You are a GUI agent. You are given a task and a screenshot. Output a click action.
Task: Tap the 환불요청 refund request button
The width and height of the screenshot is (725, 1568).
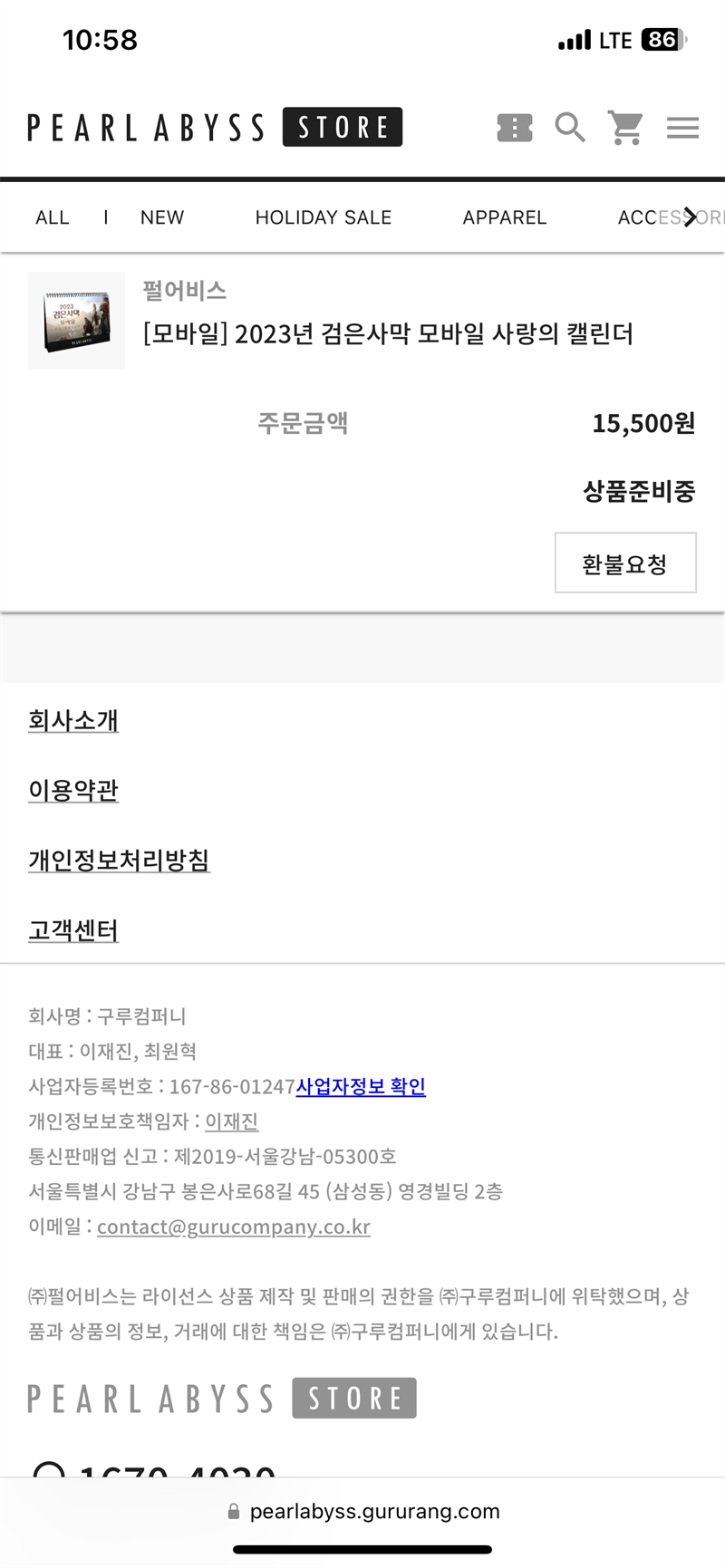point(625,563)
